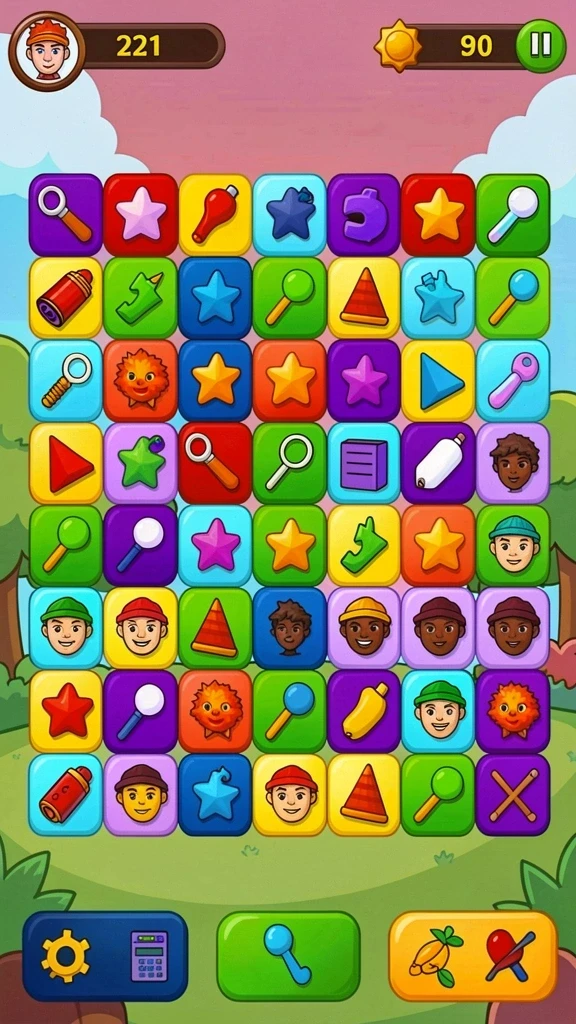
Task: Pause the game with the green button
Action: (541, 46)
